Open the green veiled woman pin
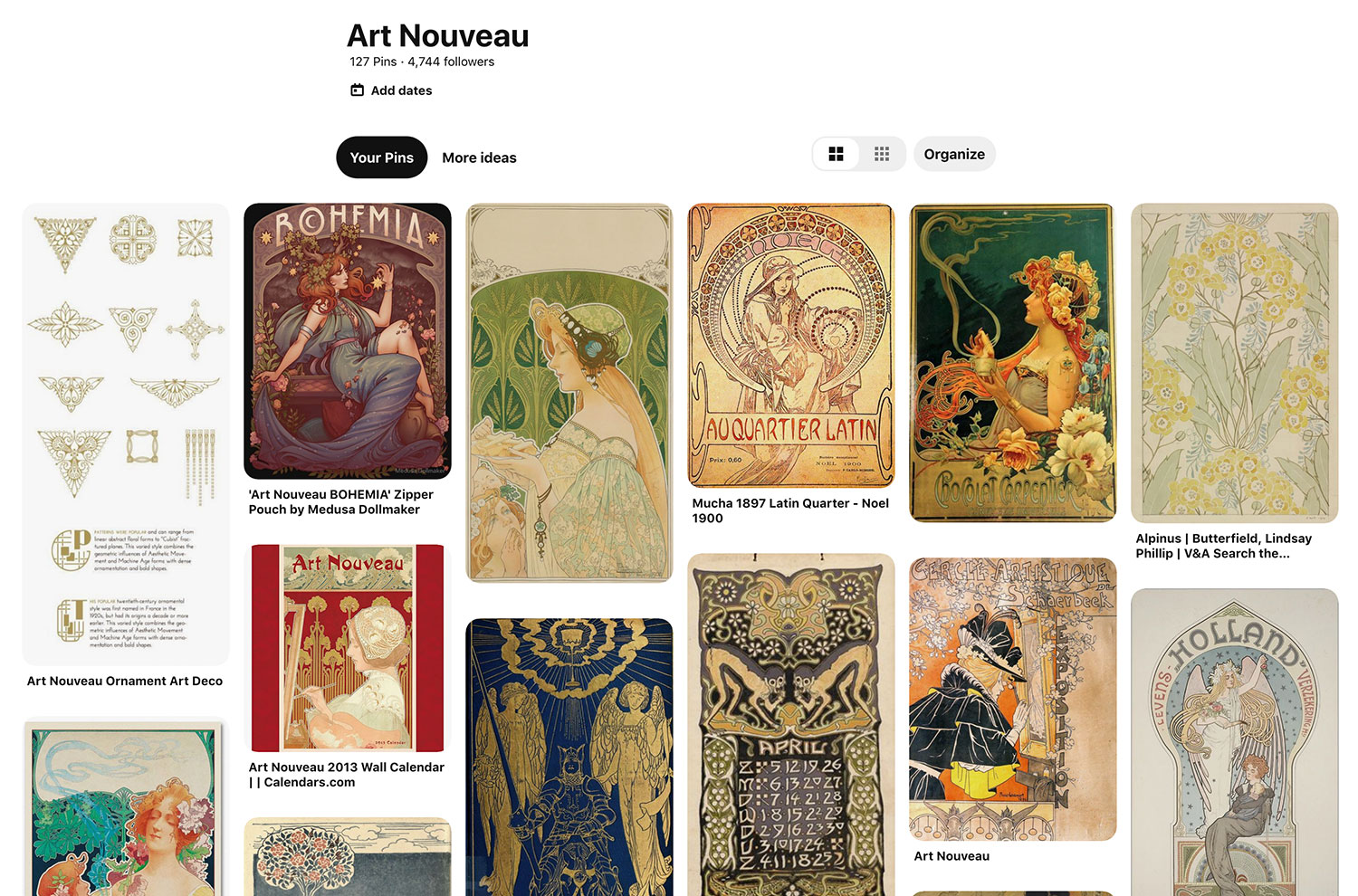1358x896 pixels. point(569,393)
